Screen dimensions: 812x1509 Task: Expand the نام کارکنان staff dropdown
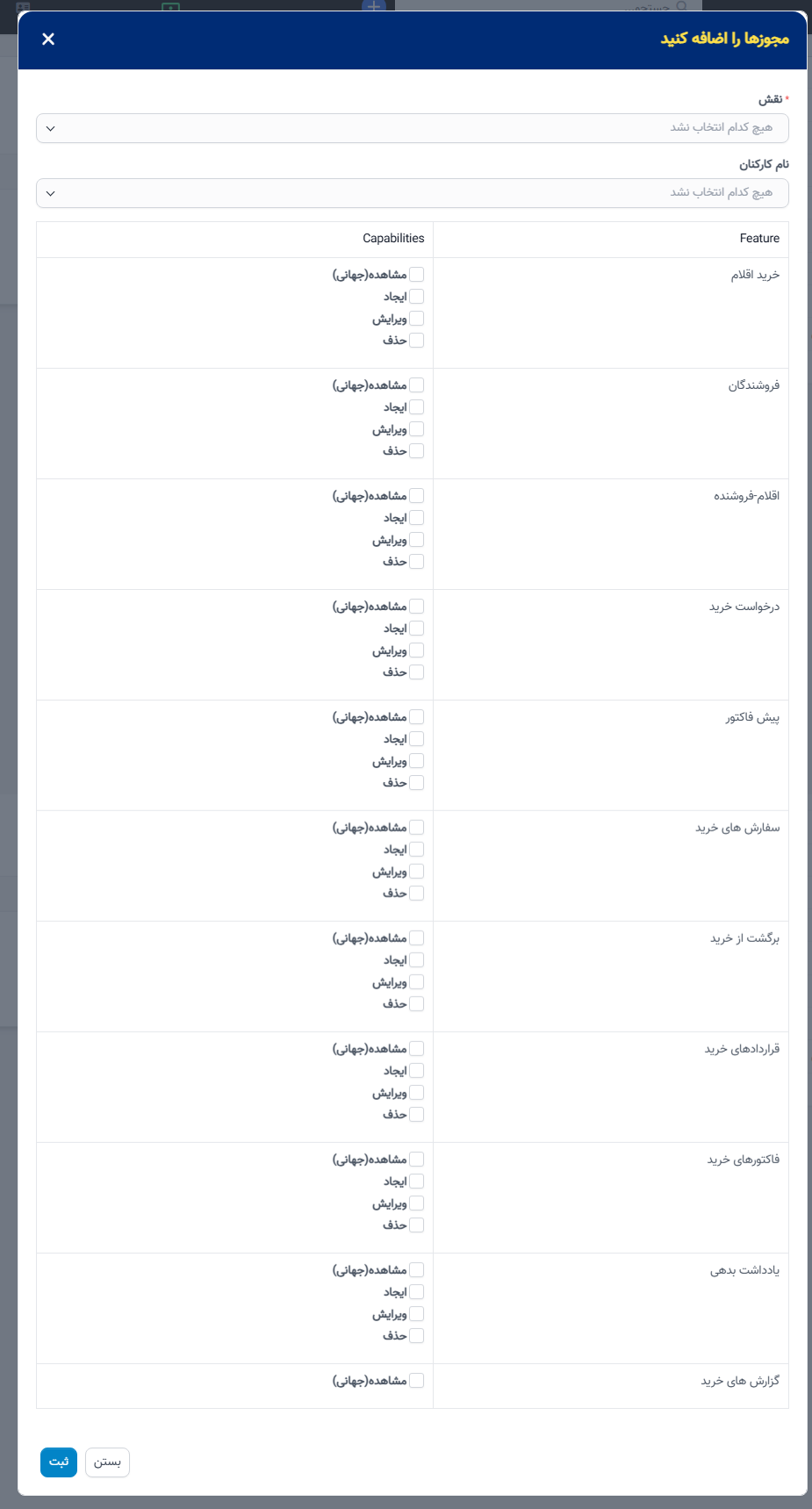(x=413, y=193)
